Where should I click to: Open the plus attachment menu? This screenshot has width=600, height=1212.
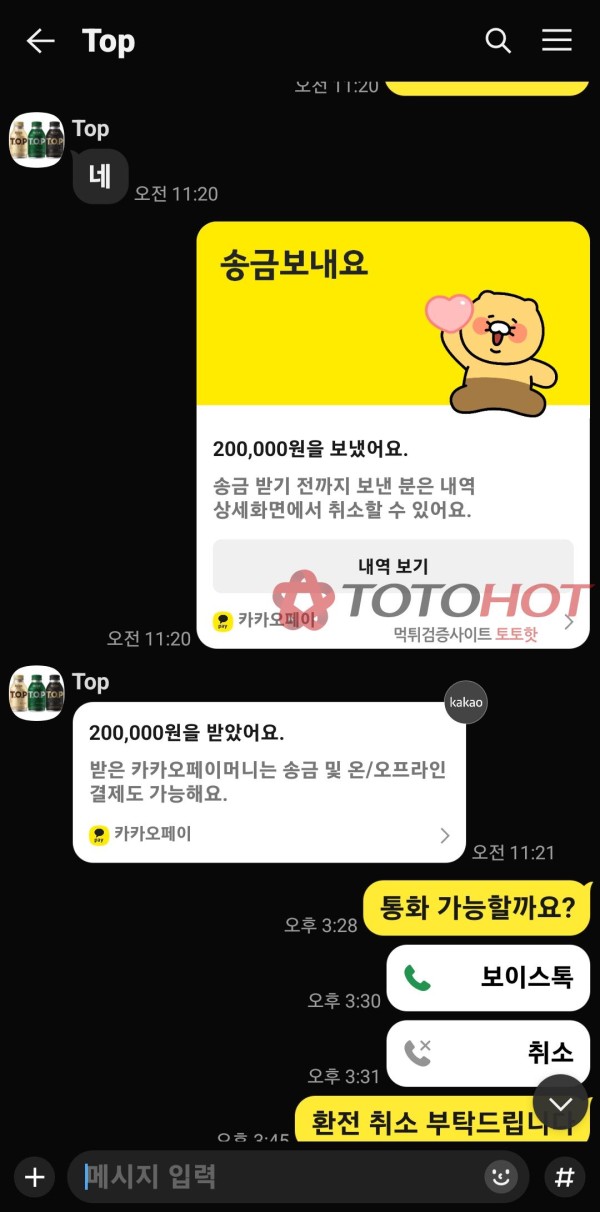tap(35, 1177)
